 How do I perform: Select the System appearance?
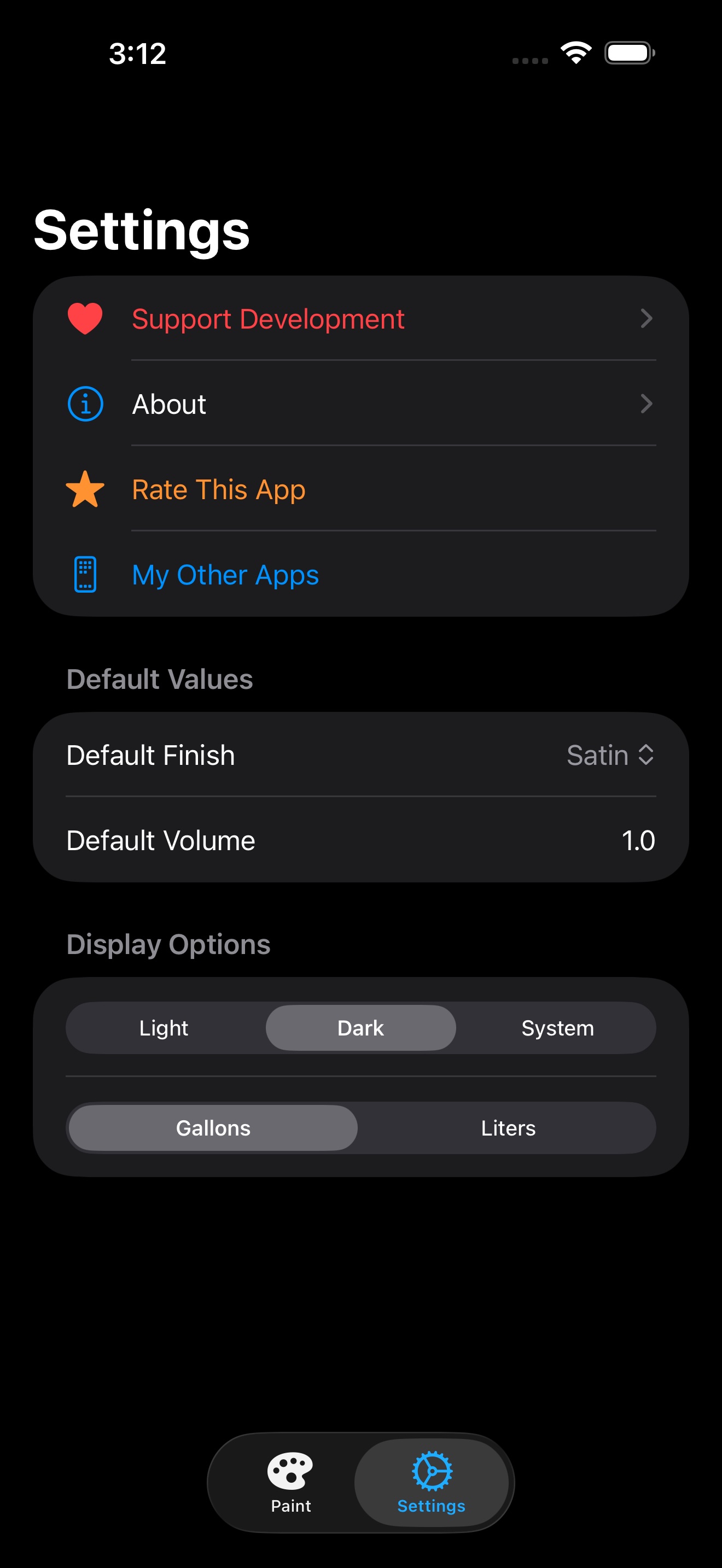[x=557, y=1028]
